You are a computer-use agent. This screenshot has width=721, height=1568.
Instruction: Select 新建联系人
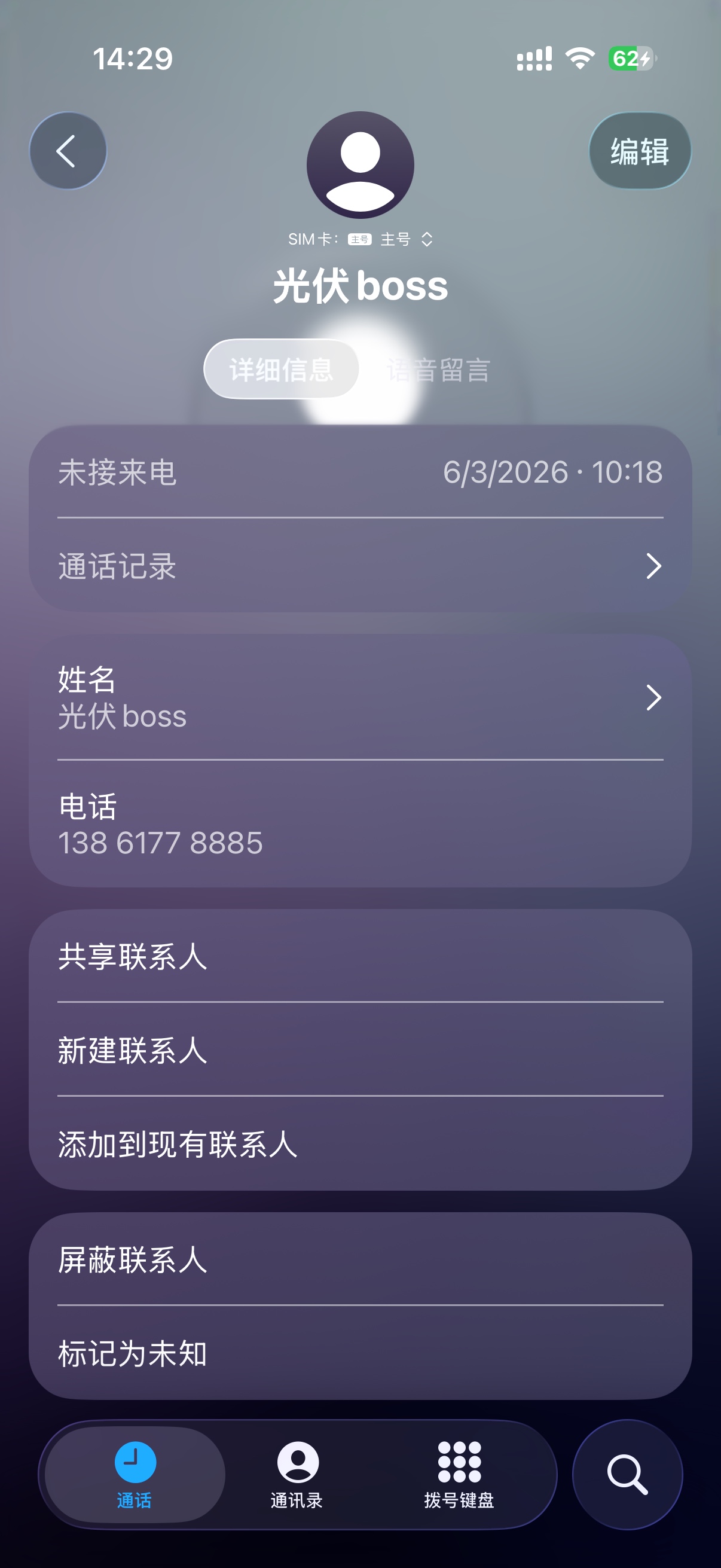coord(360,1050)
